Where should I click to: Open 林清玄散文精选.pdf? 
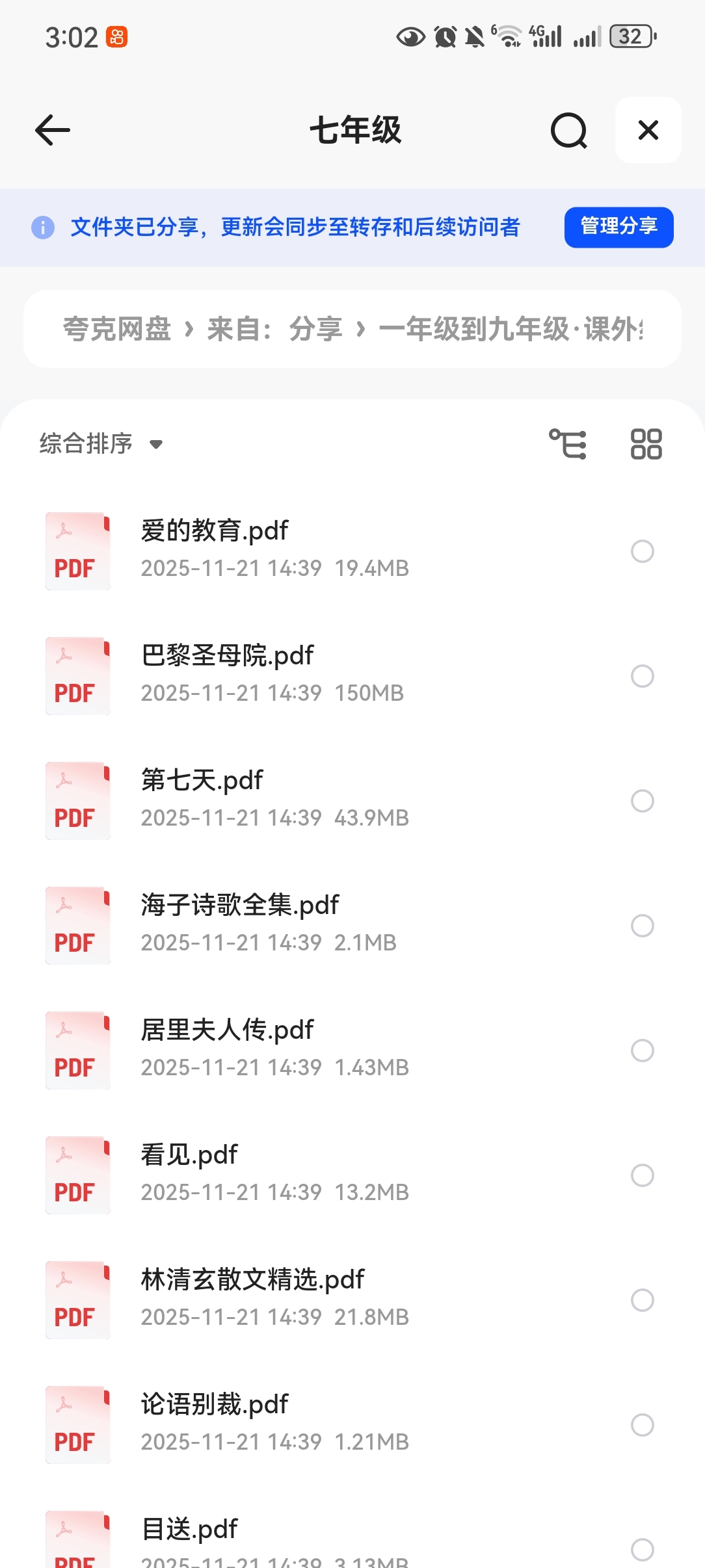(x=252, y=1280)
